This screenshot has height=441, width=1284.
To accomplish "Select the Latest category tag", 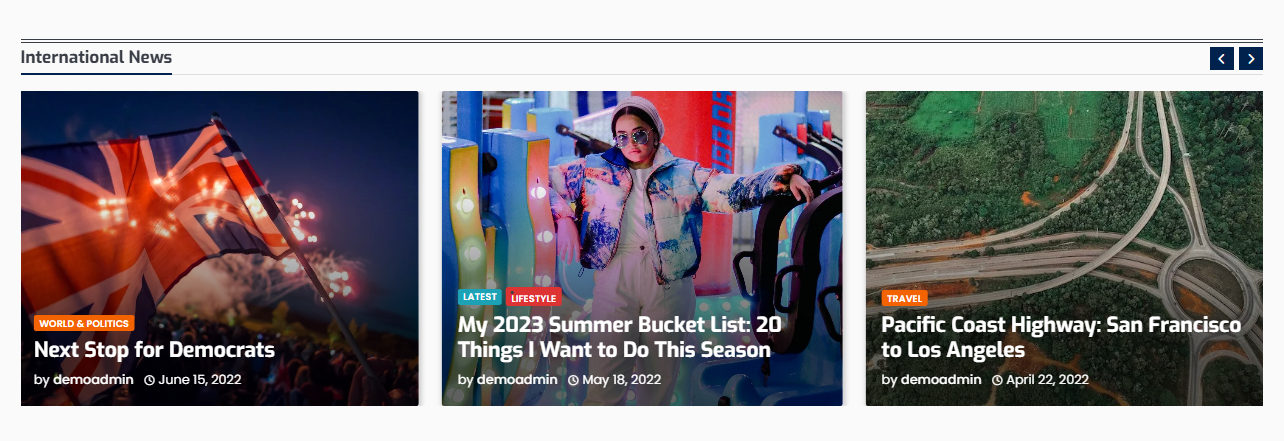I will pyautogui.click(x=480, y=297).
